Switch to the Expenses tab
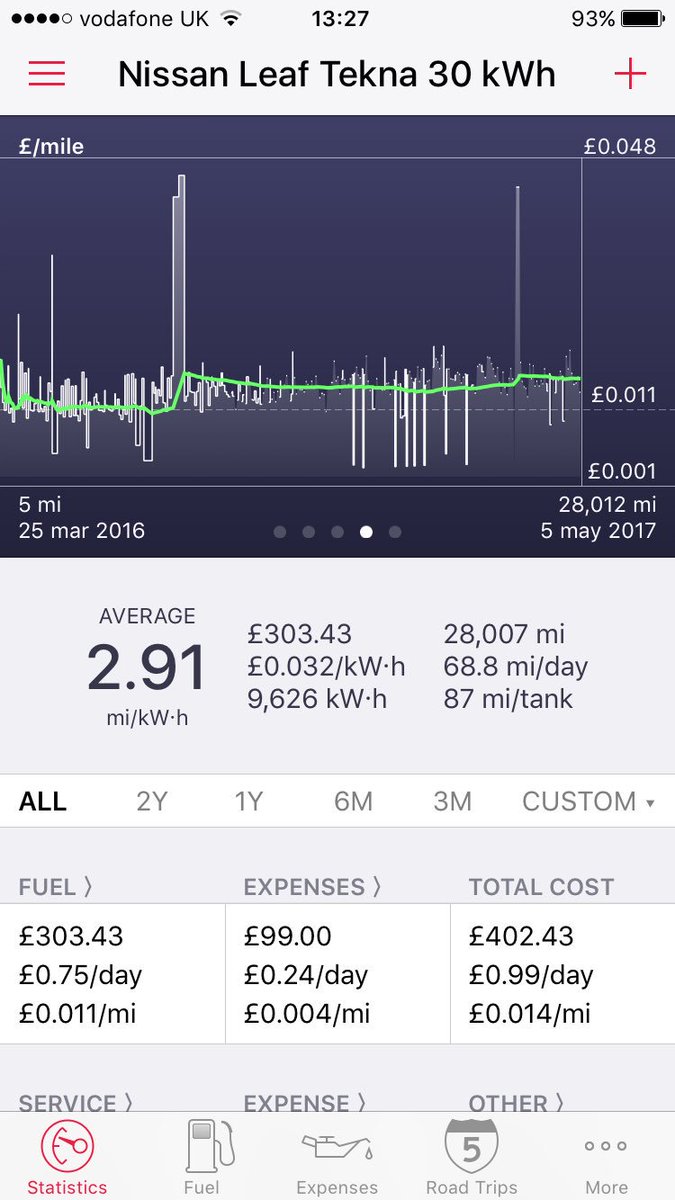Screen dimensions: 675x1200 coord(337,1156)
